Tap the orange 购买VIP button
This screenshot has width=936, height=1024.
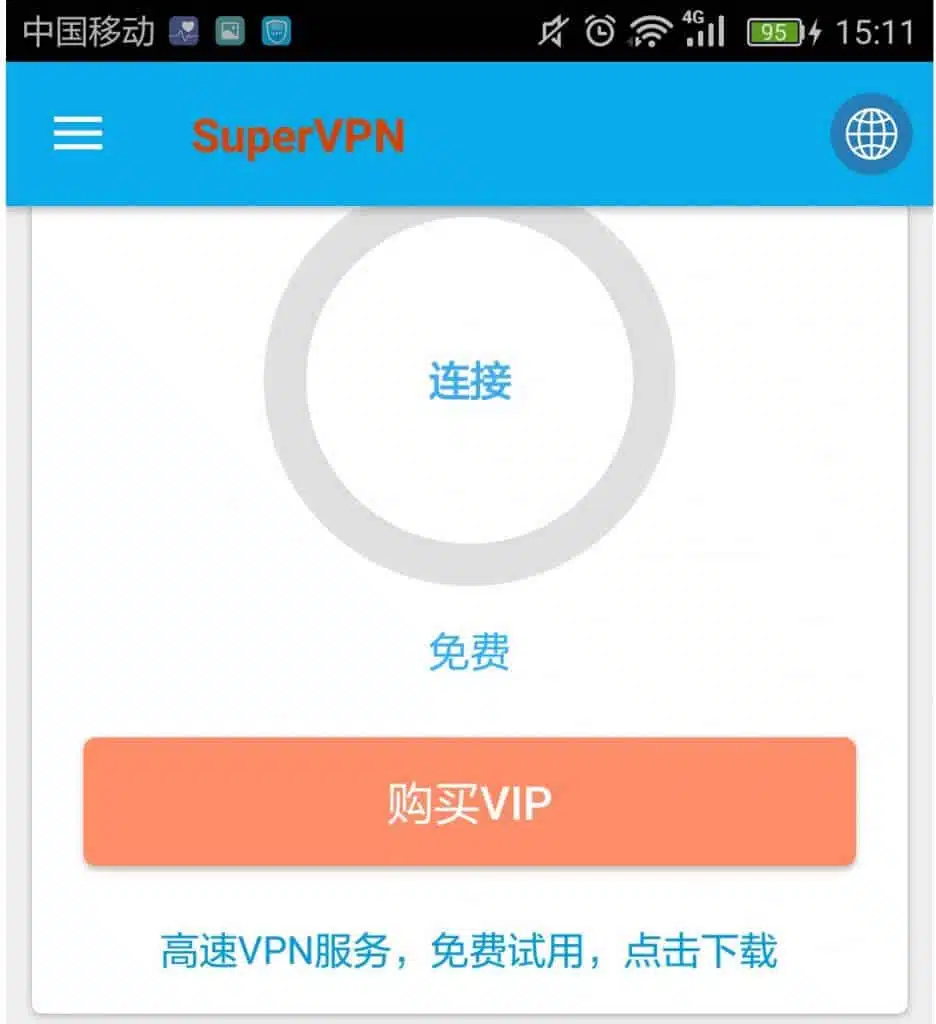(x=469, y=802)
